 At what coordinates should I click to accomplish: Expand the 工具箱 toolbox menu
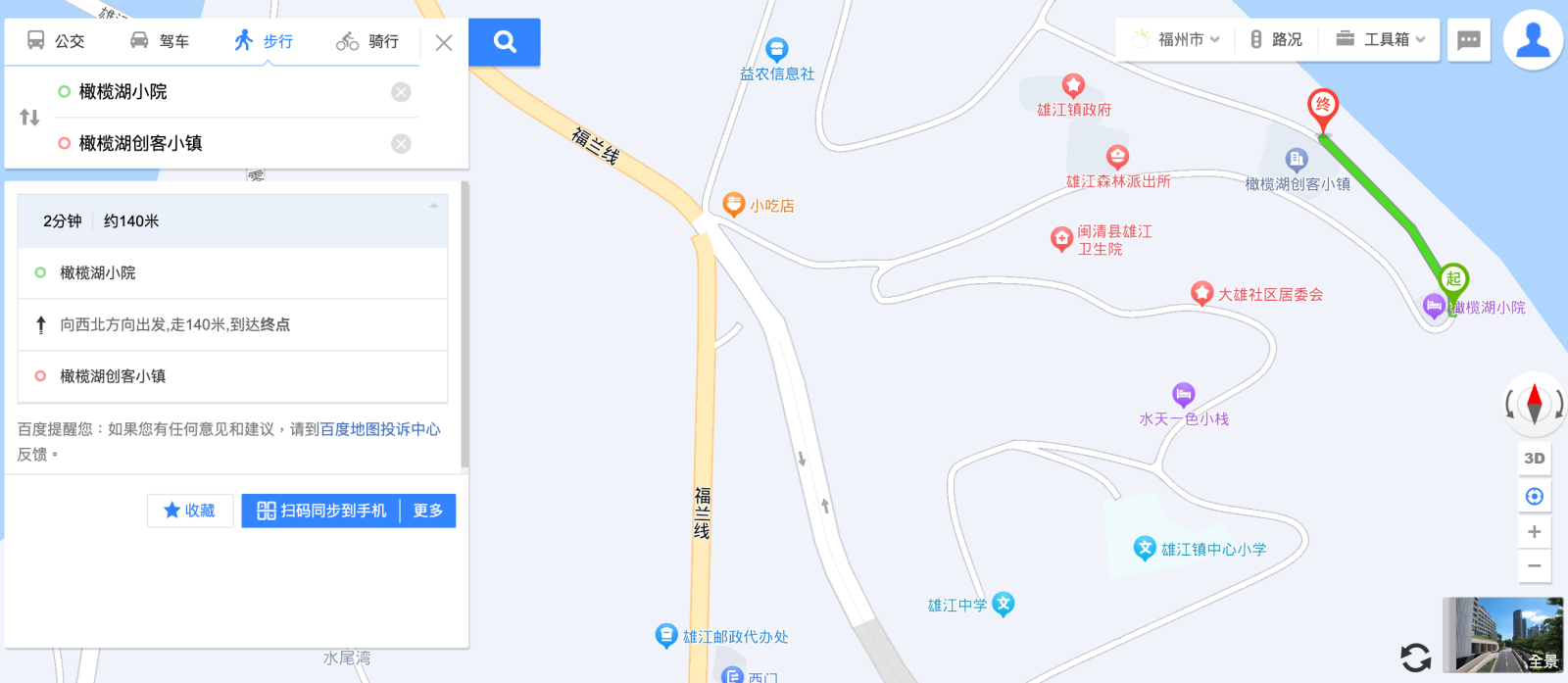[x=1381, y=40]
